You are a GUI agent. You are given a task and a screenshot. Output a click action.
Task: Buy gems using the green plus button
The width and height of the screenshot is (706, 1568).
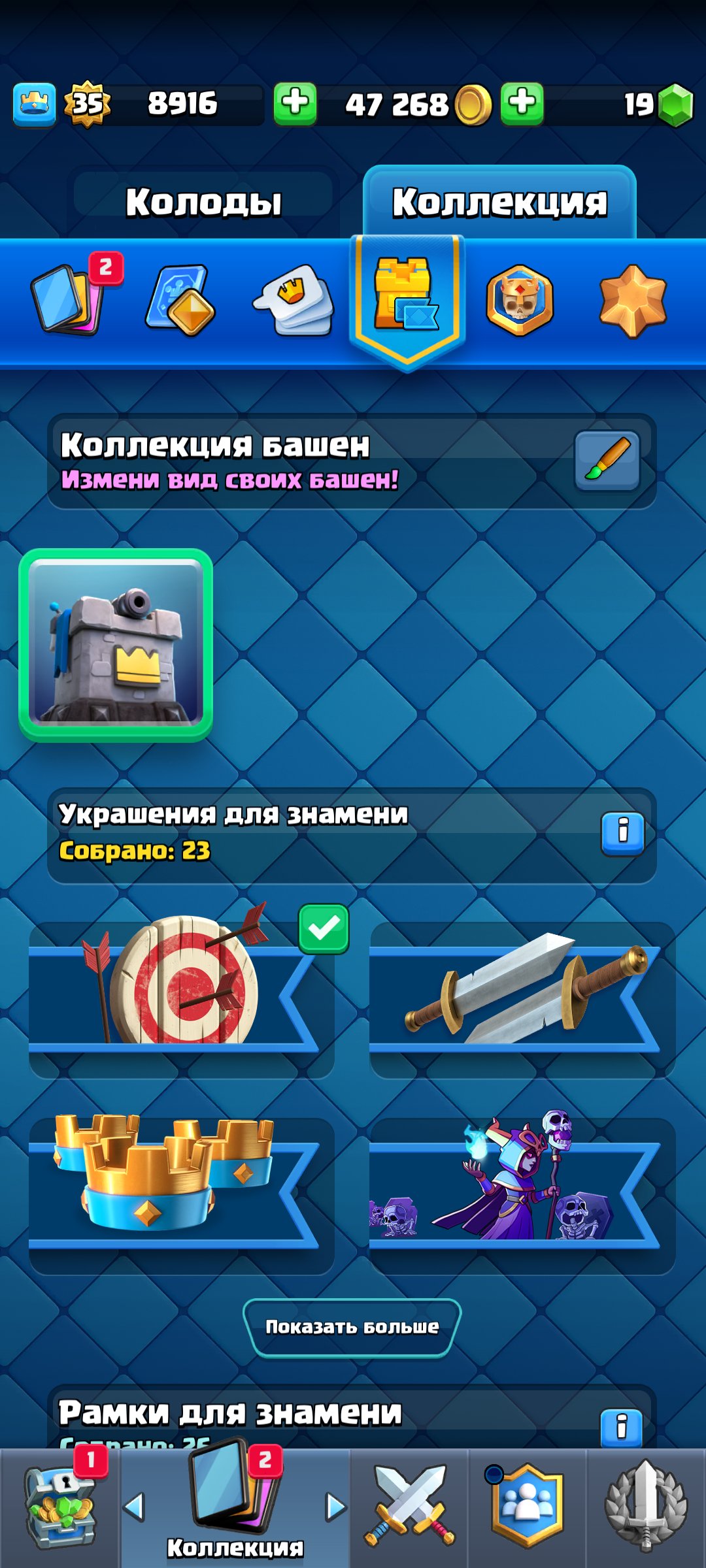(x=522, y=104)
